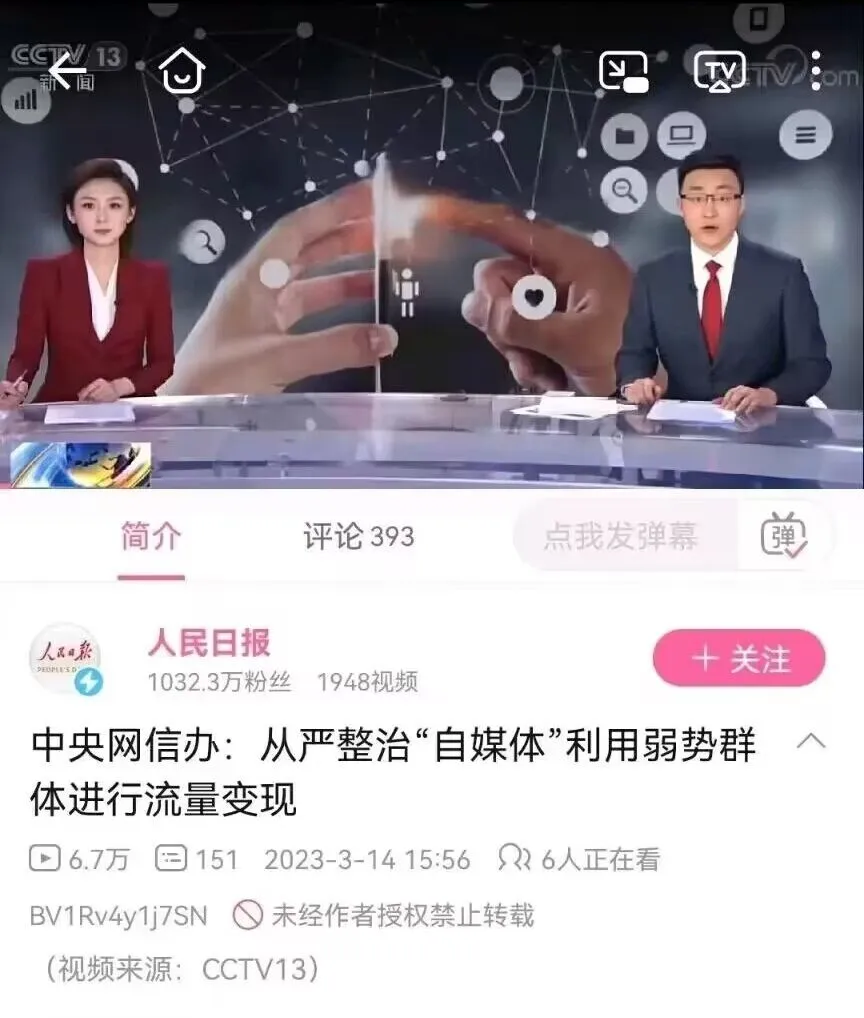Go to the home icon on the video player

coord(183,72)
